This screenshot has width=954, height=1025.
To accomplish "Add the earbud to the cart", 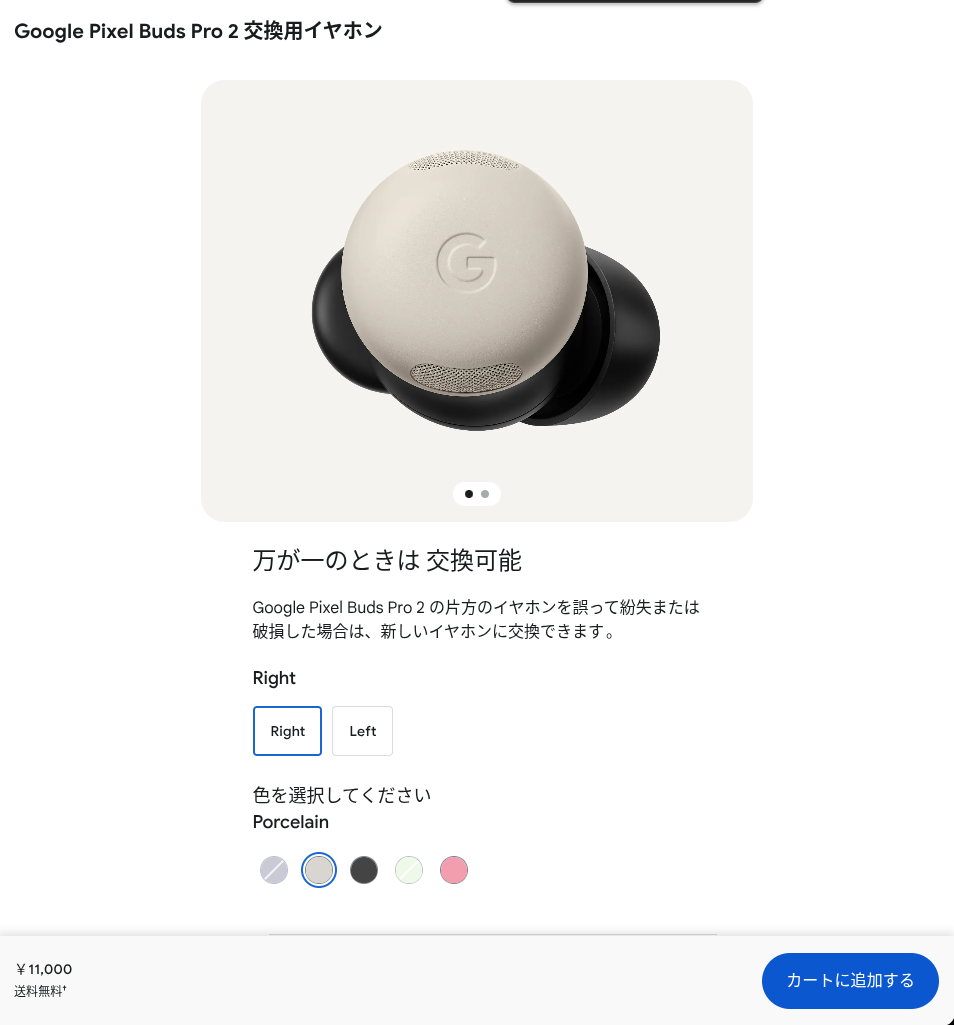I will click(x=849, y=981).
